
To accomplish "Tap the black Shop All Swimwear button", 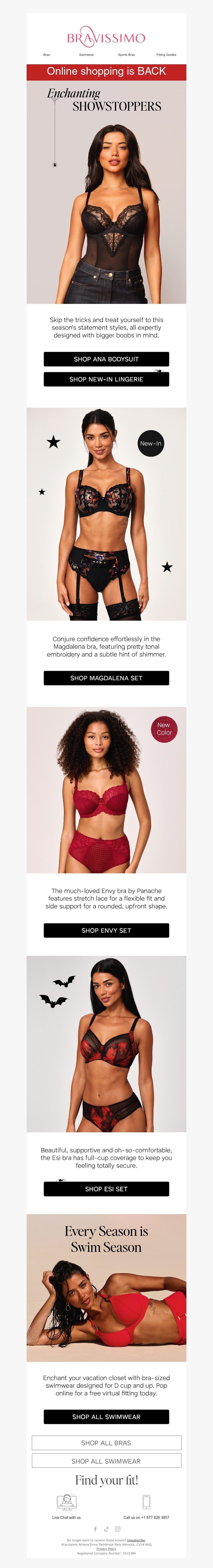I will [106, 1416].
